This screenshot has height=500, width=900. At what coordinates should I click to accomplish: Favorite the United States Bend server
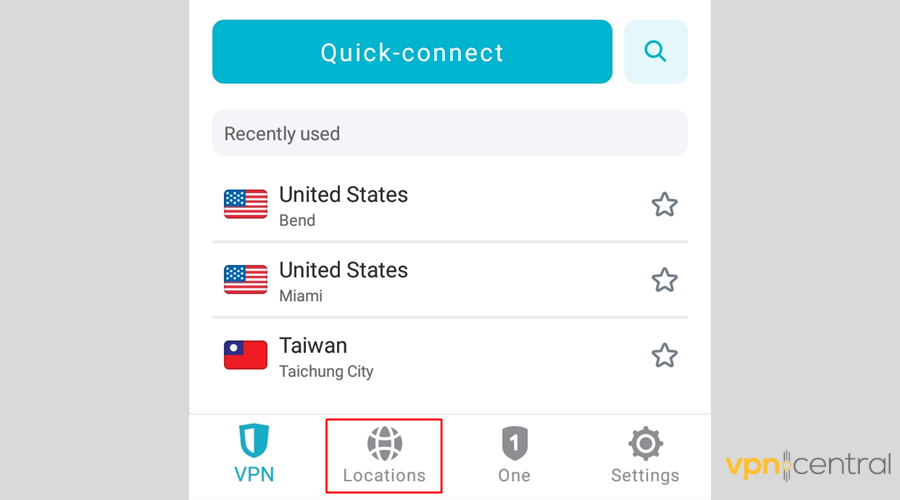[x=664, y=205]
